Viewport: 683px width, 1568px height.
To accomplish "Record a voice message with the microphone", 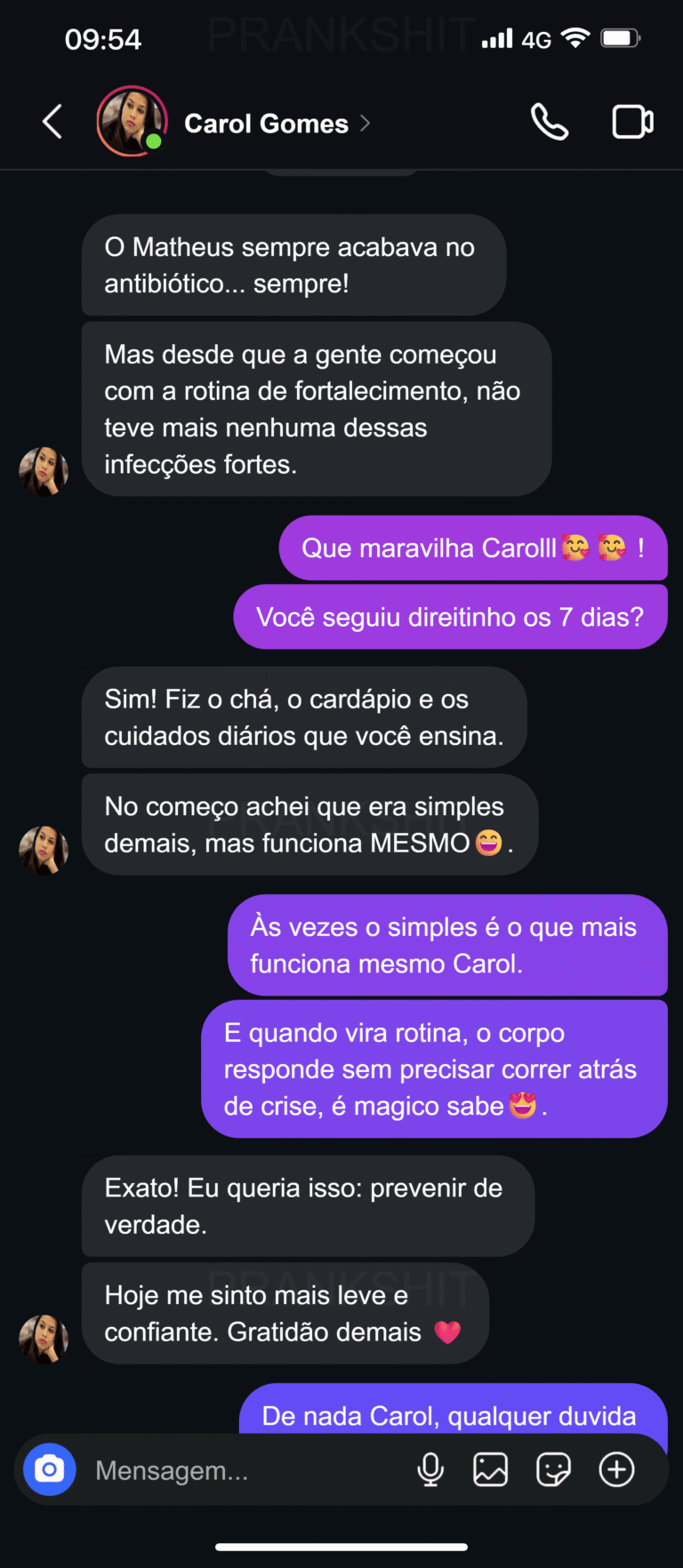I will click(430, 1469).
